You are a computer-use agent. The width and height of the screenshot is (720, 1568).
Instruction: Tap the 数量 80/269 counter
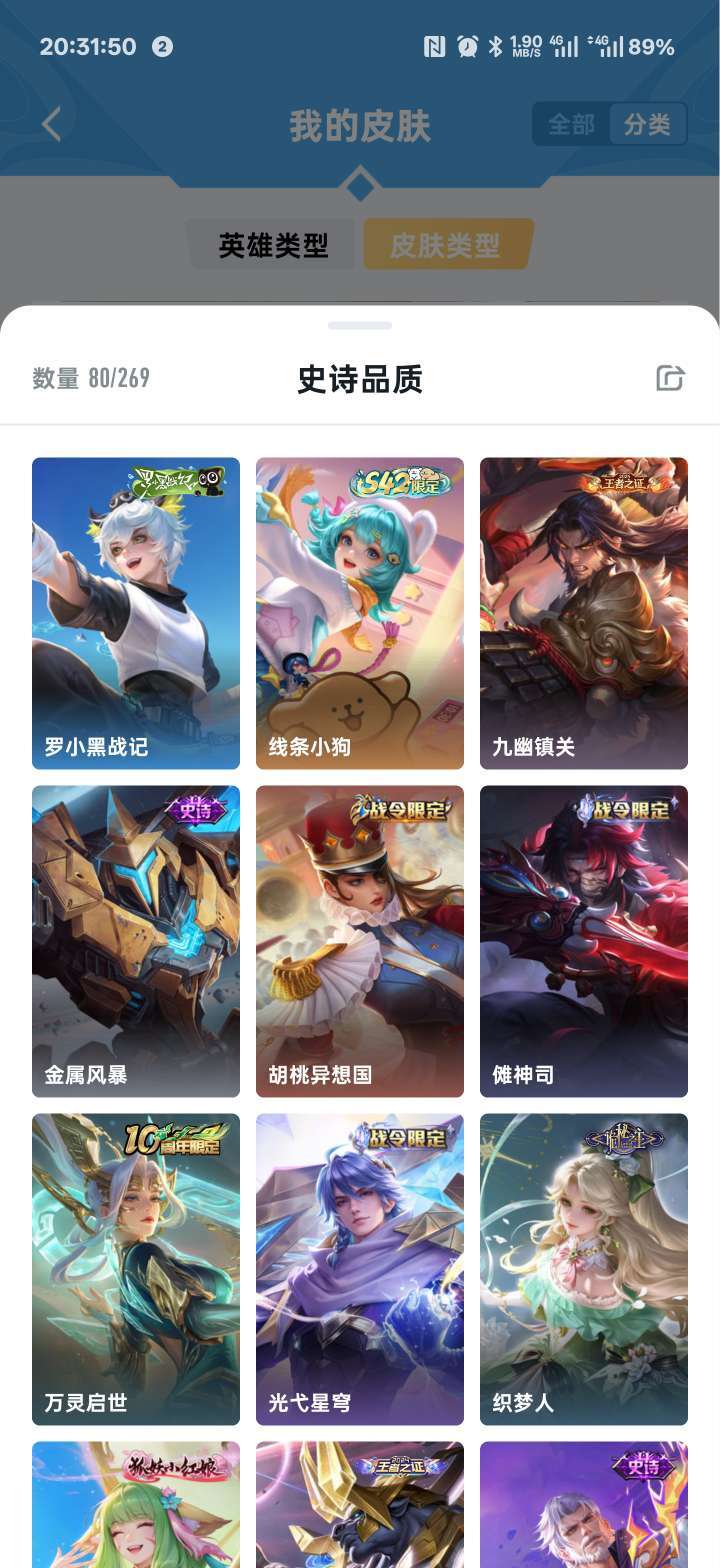point(87,378)
